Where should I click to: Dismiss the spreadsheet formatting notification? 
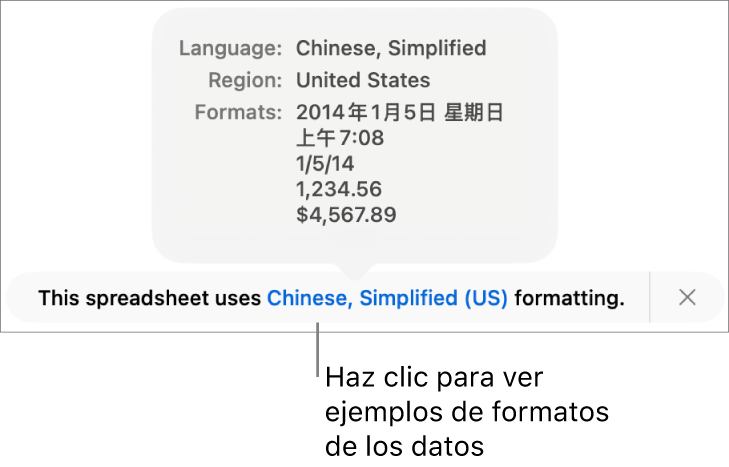click(687, 297)
